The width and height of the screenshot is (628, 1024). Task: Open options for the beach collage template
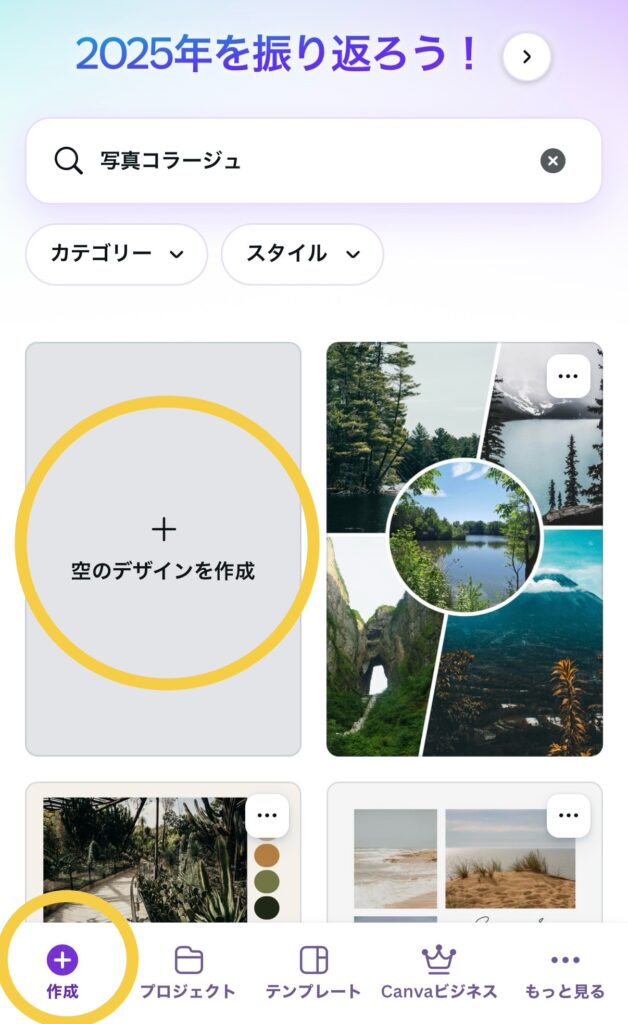(x=568, y=816)
